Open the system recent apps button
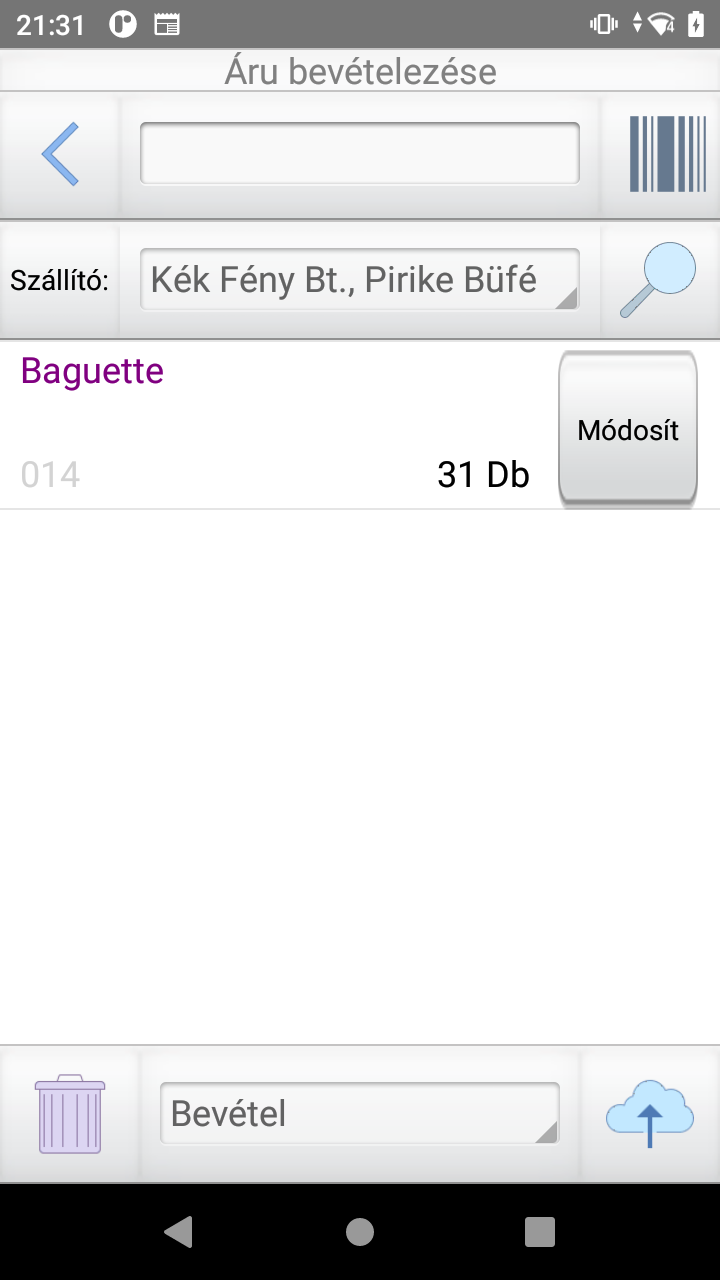The width and height of the screenshot is (720, 1280). coord(540,1232)
